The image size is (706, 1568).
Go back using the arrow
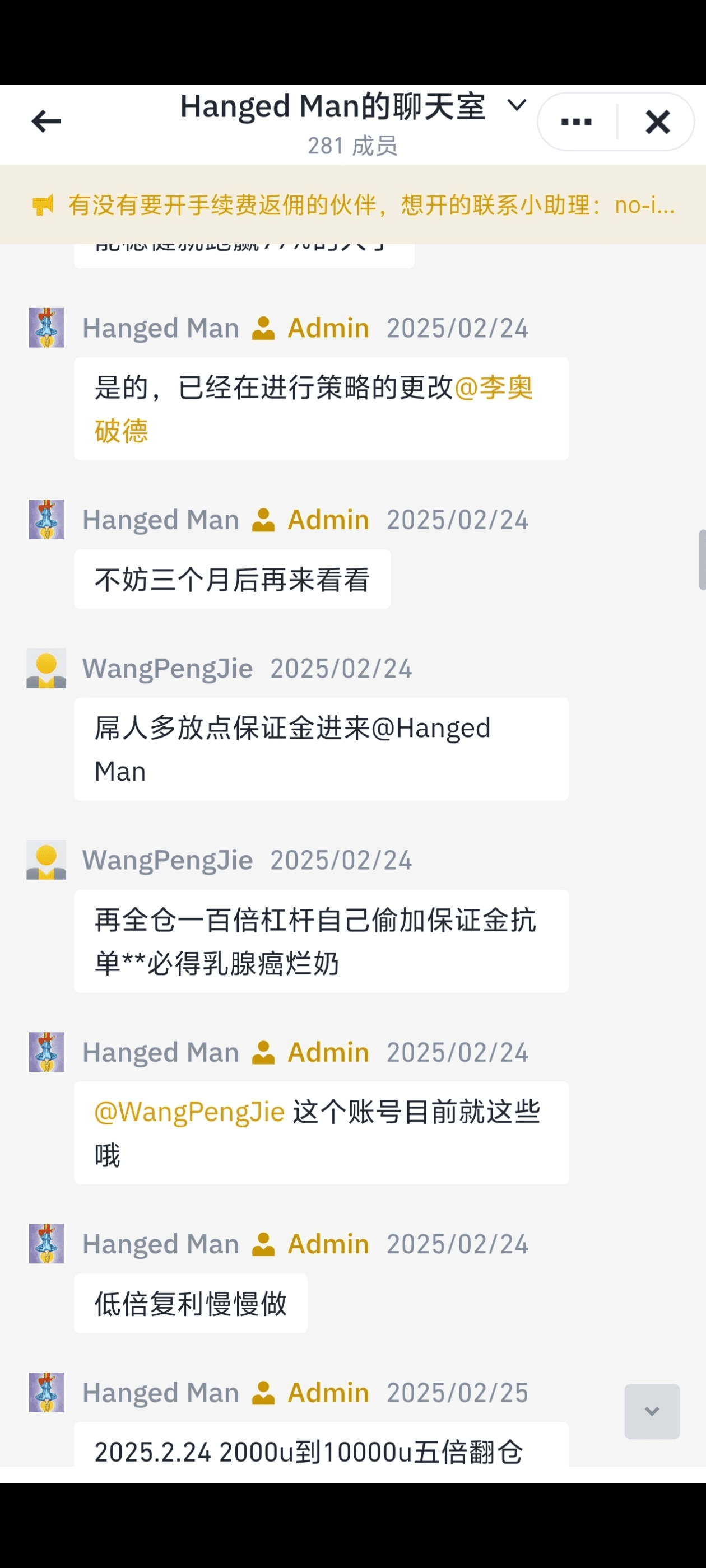click(x=47, y=121)
